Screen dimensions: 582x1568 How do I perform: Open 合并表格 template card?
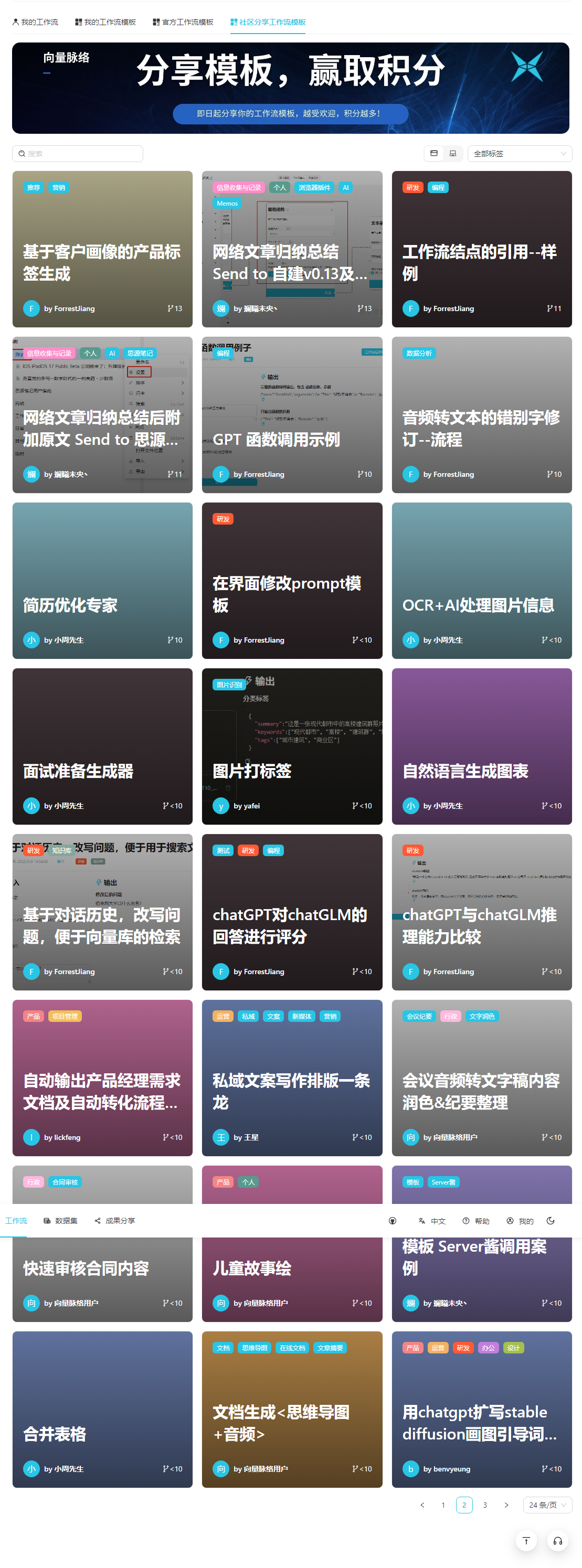pyautogui.click(x=102, y=1409)
